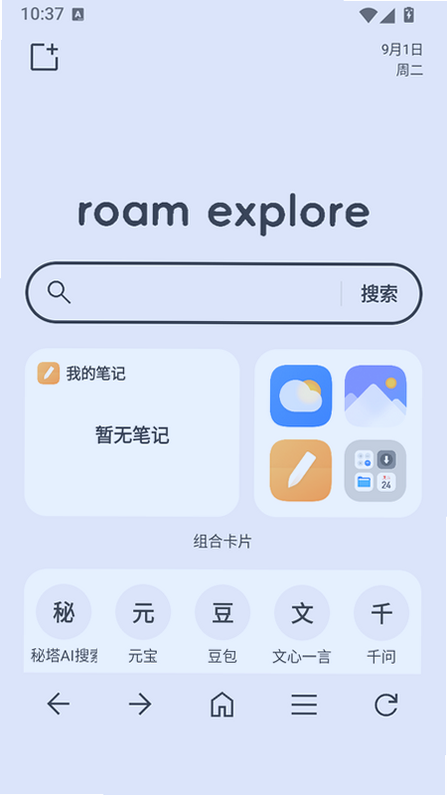The image size is (447, 795).
Task: Open a new tab with the plus icon
Action: (45, 57)
